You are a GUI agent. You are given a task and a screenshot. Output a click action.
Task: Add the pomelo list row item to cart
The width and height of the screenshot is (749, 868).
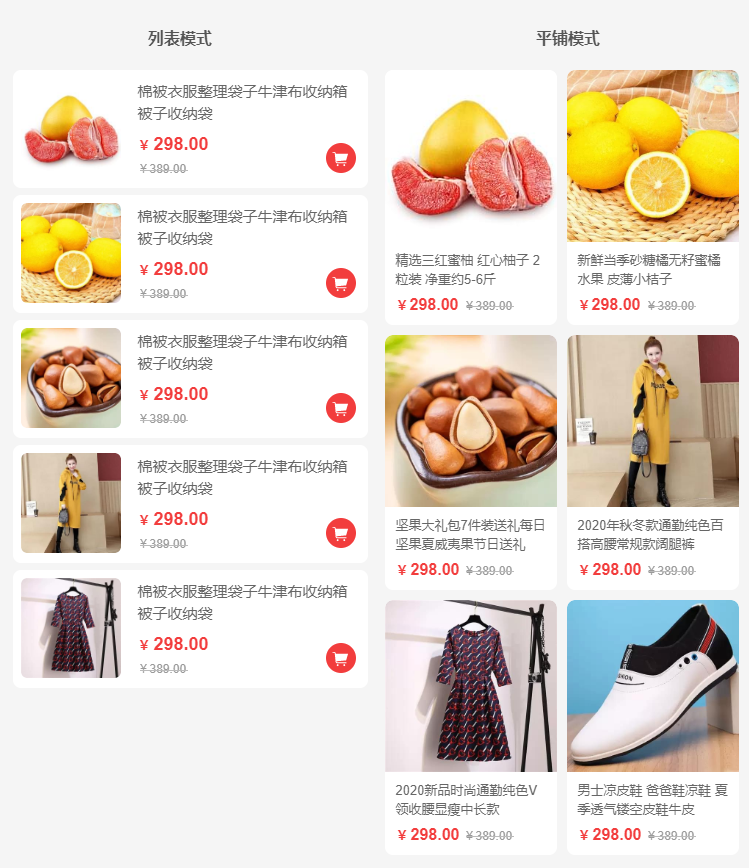[341, 158]
